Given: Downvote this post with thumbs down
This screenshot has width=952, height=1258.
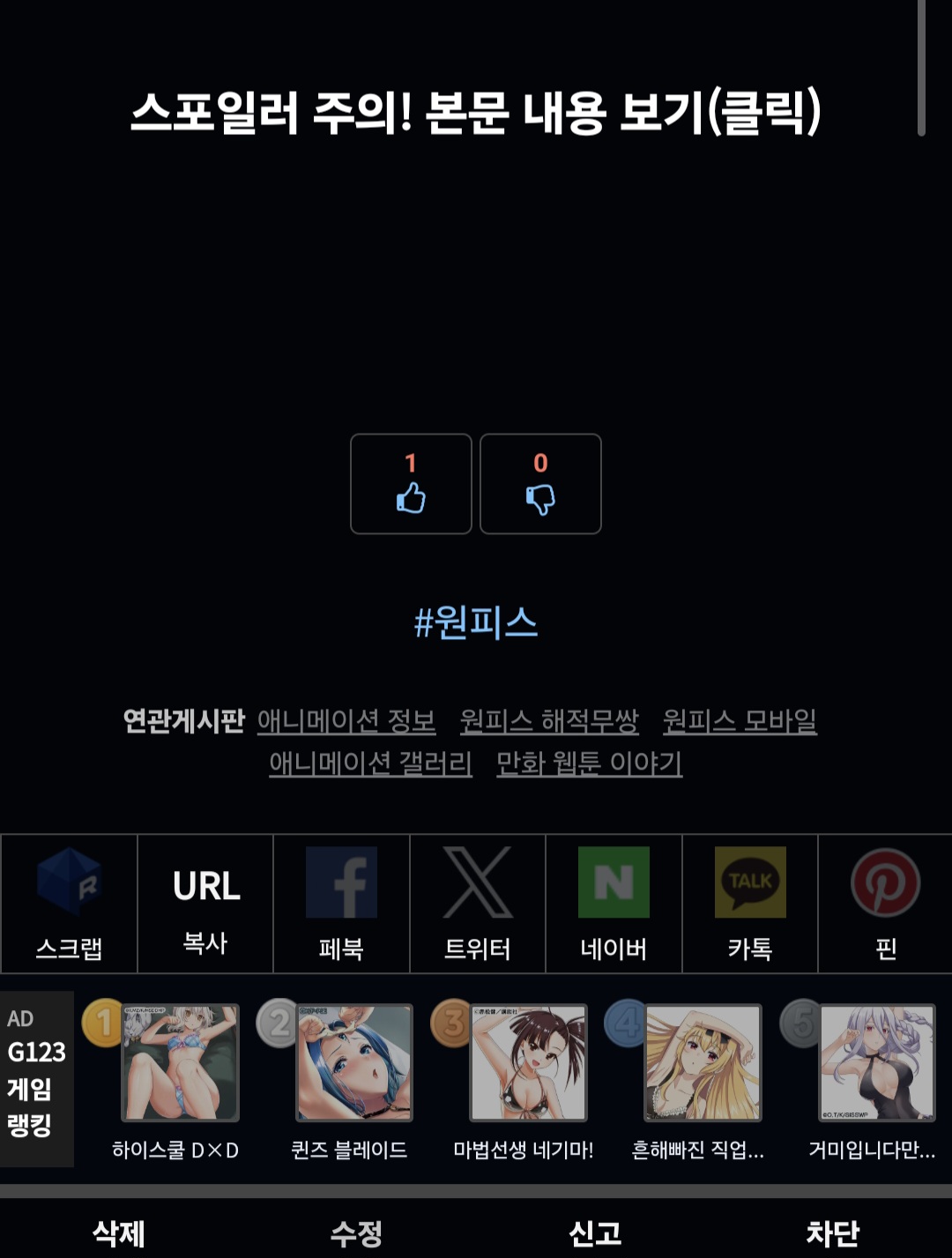Looking at the screenshot, I should (540, 483).
